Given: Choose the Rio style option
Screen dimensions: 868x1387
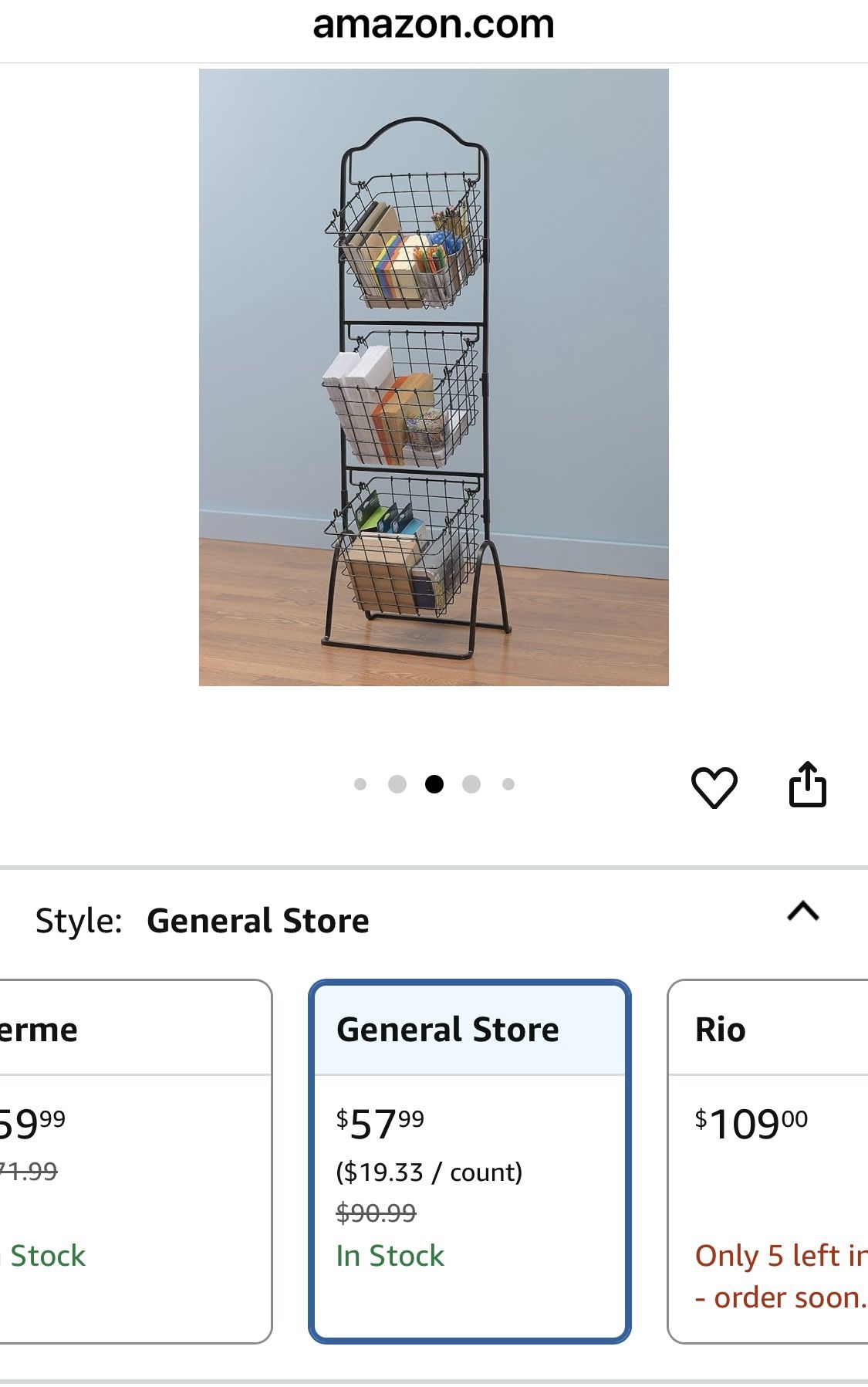Looking at the screenshot, I should tap(768, 1161).
